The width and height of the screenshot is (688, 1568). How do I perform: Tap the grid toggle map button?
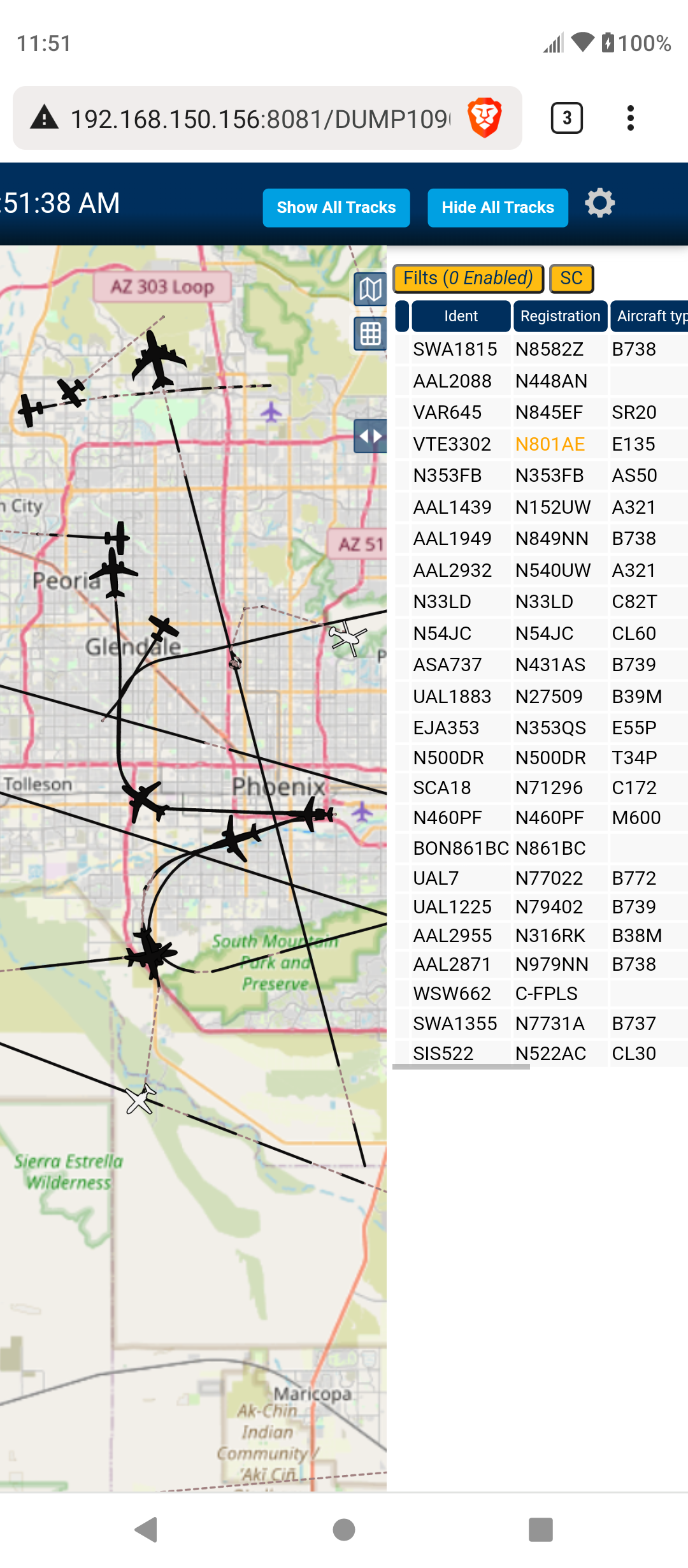click(370, 333)
